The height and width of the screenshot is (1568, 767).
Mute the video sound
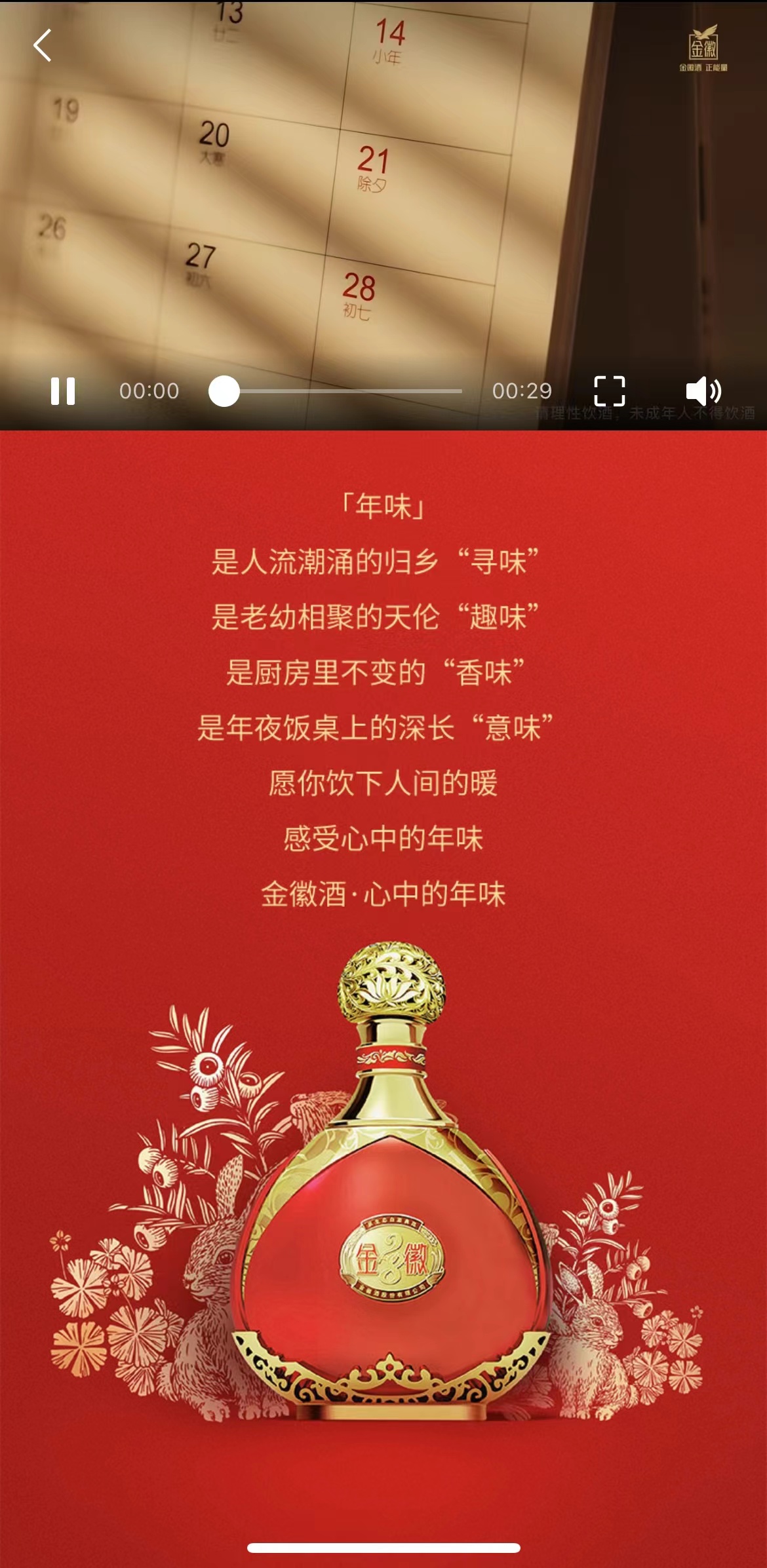pos(703,391)
